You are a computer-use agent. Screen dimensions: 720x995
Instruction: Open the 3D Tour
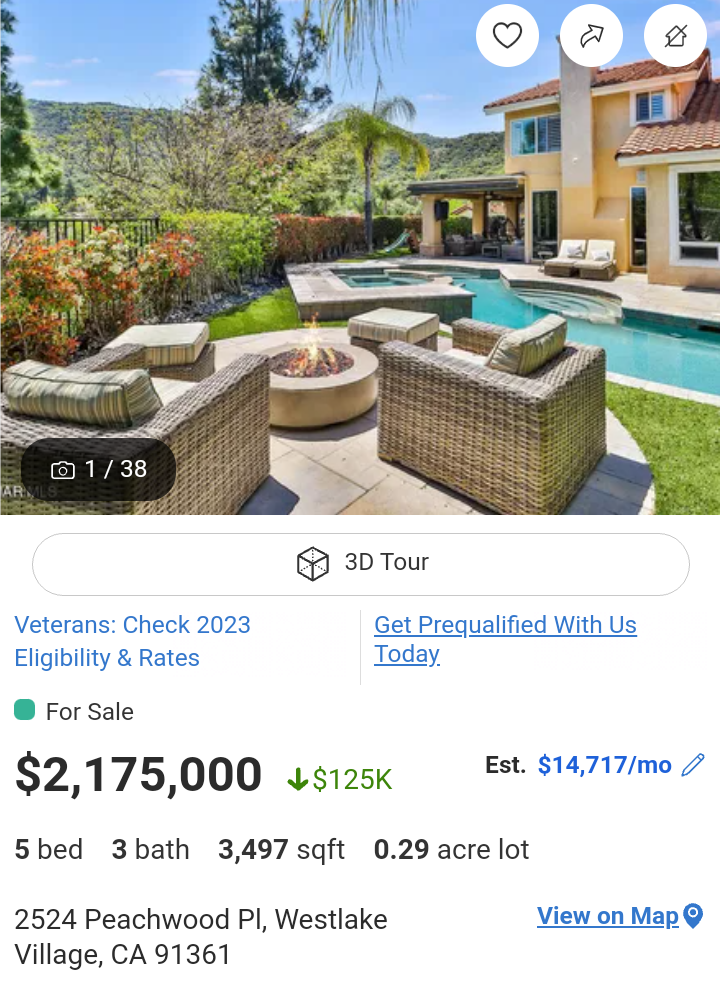click(x=361, y=563)
